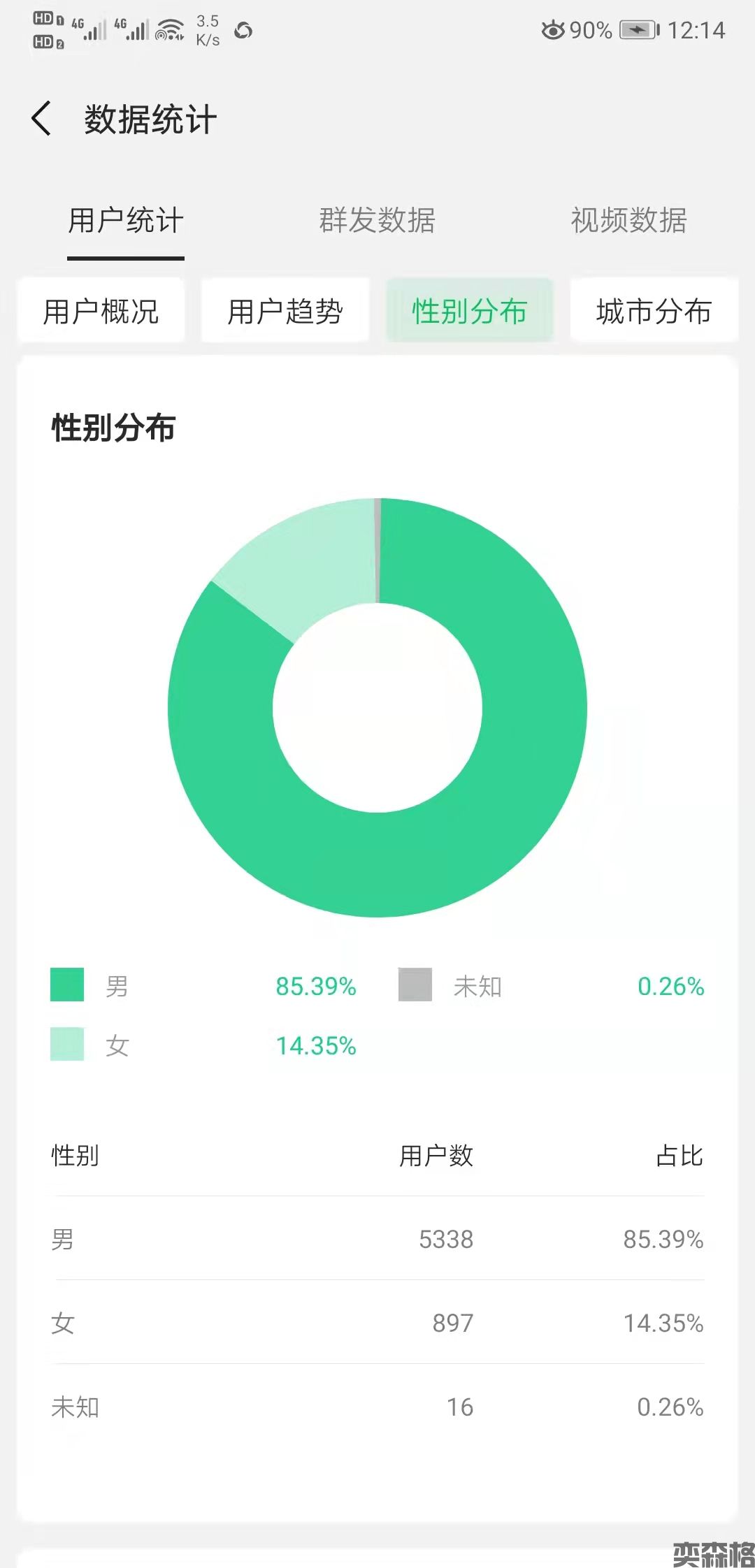Select the 用户统计 tab

click(126, 220)
